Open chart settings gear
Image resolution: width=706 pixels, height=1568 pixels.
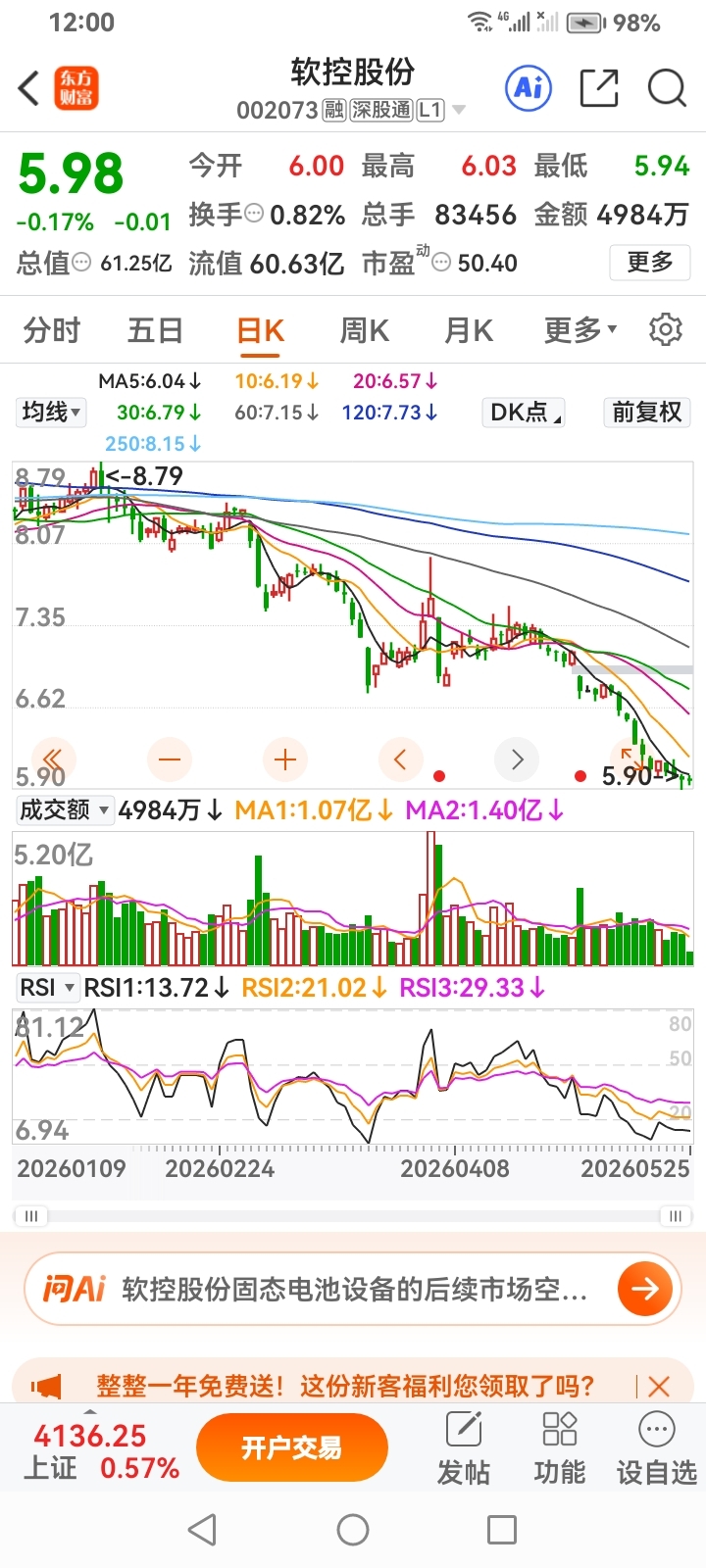pyautogui.click(x=666, y=330)
